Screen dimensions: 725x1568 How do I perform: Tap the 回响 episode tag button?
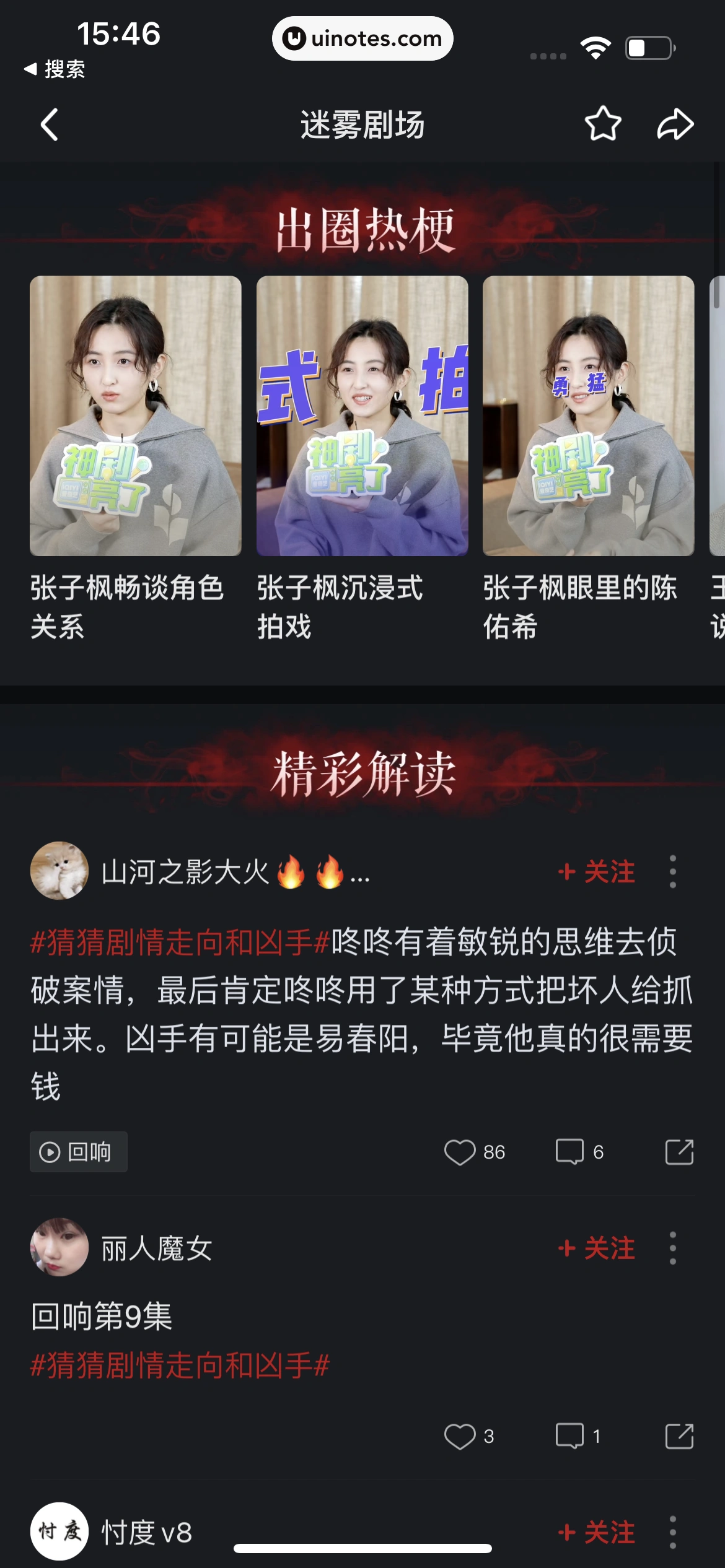point(78,1152)
